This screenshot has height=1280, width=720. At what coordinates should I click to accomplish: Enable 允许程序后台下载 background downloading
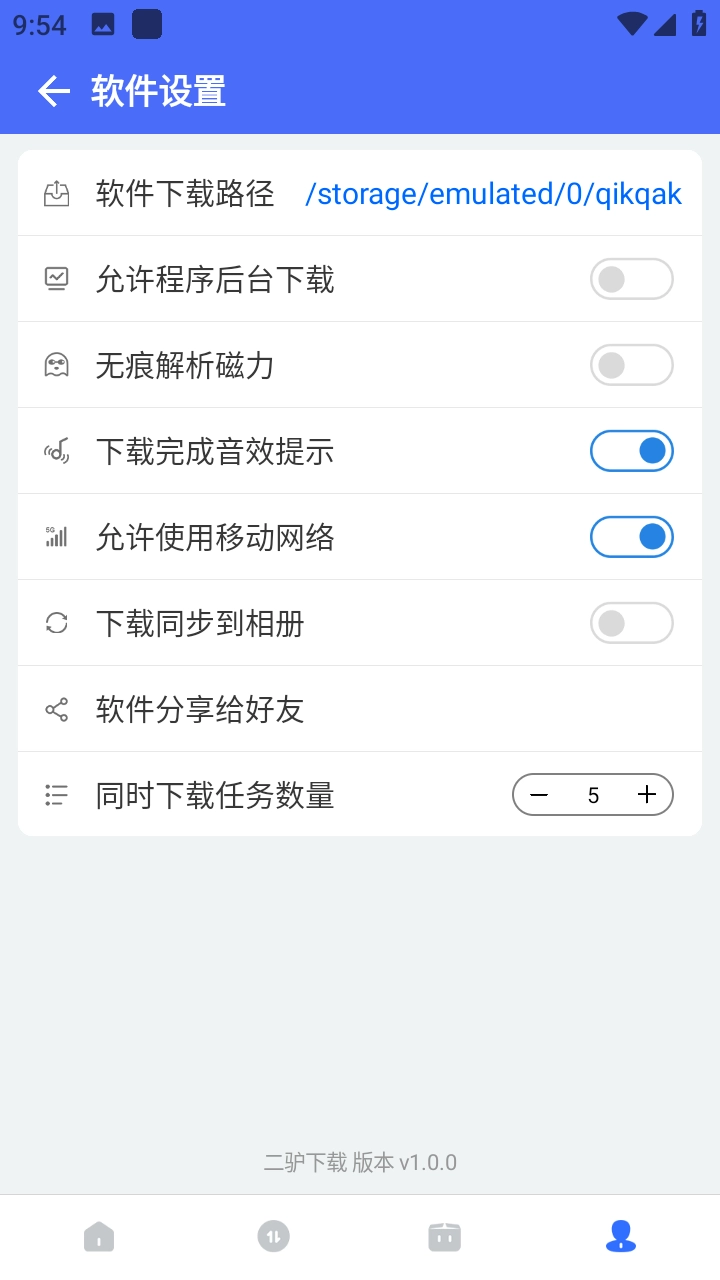[x=631, y=279]
